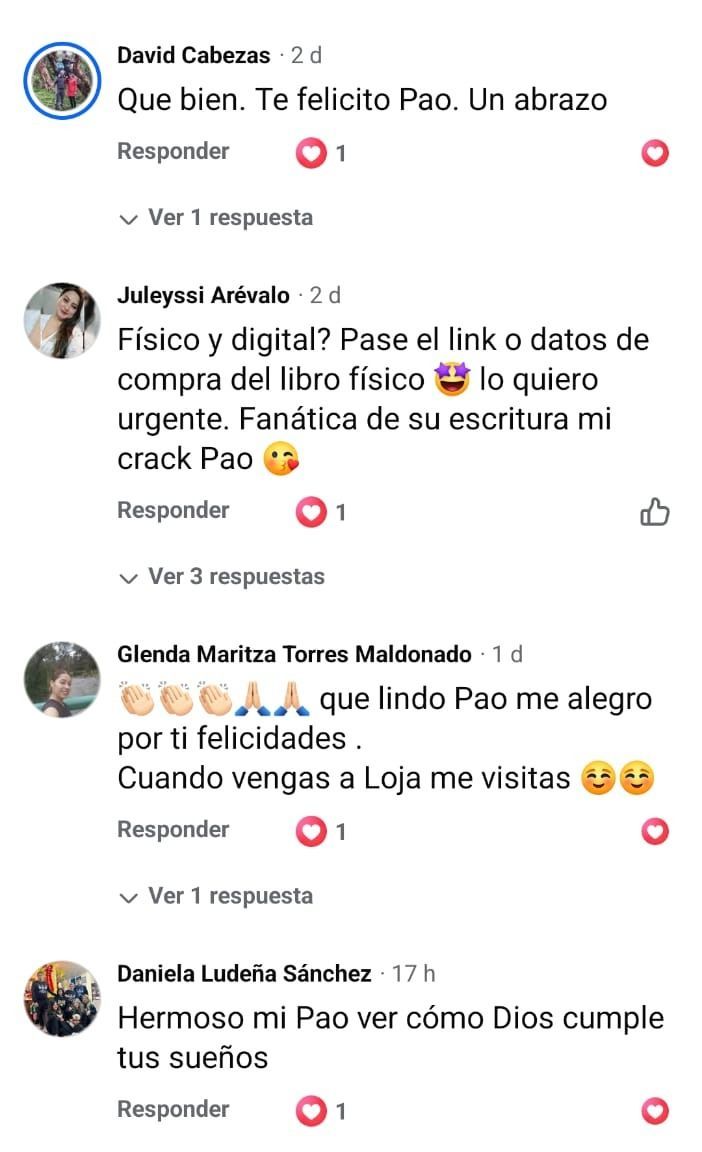The image size is (702, 1152).
Task: Reply to Glenda Maritza's comment
Action: click(x=173, y=830)
